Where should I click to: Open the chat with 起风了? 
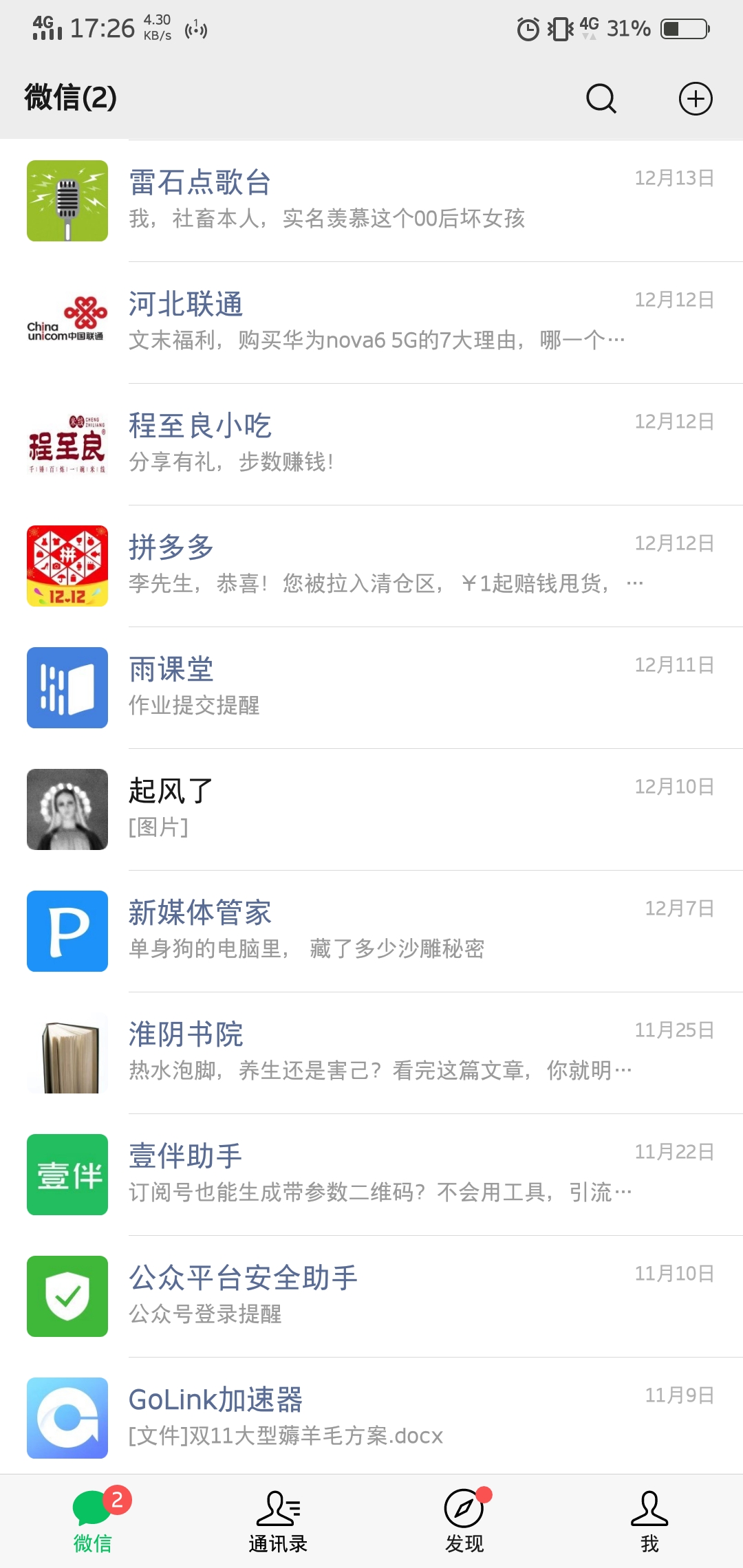click(x=371, y=809)
